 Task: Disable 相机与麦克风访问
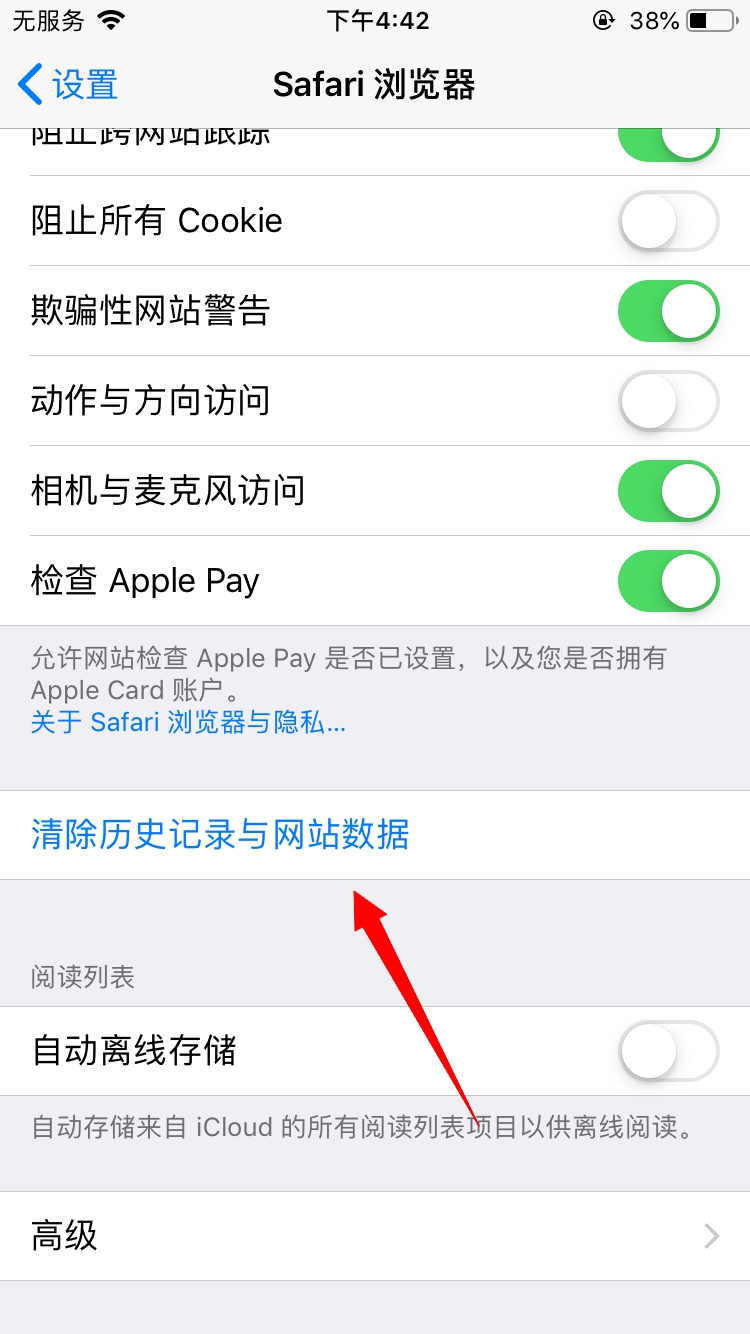point(669,491)
